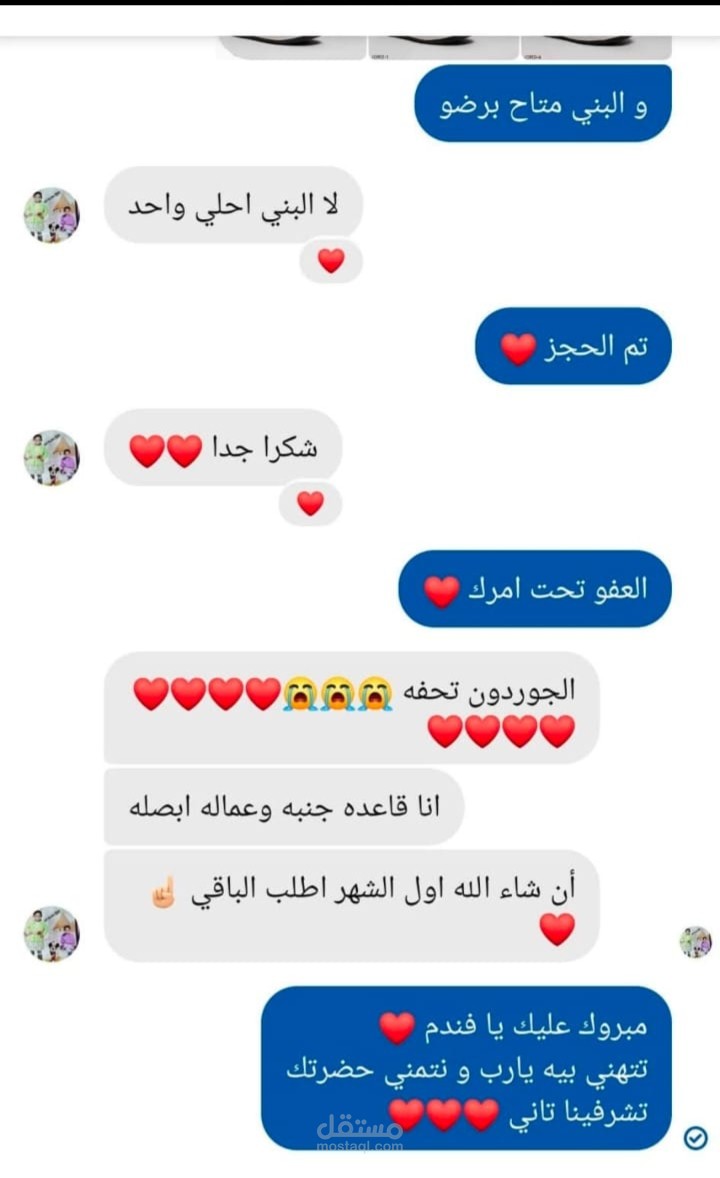Open the heart reaction below "شكرا جدا"
720x1178 pixels.
(310, 503)
